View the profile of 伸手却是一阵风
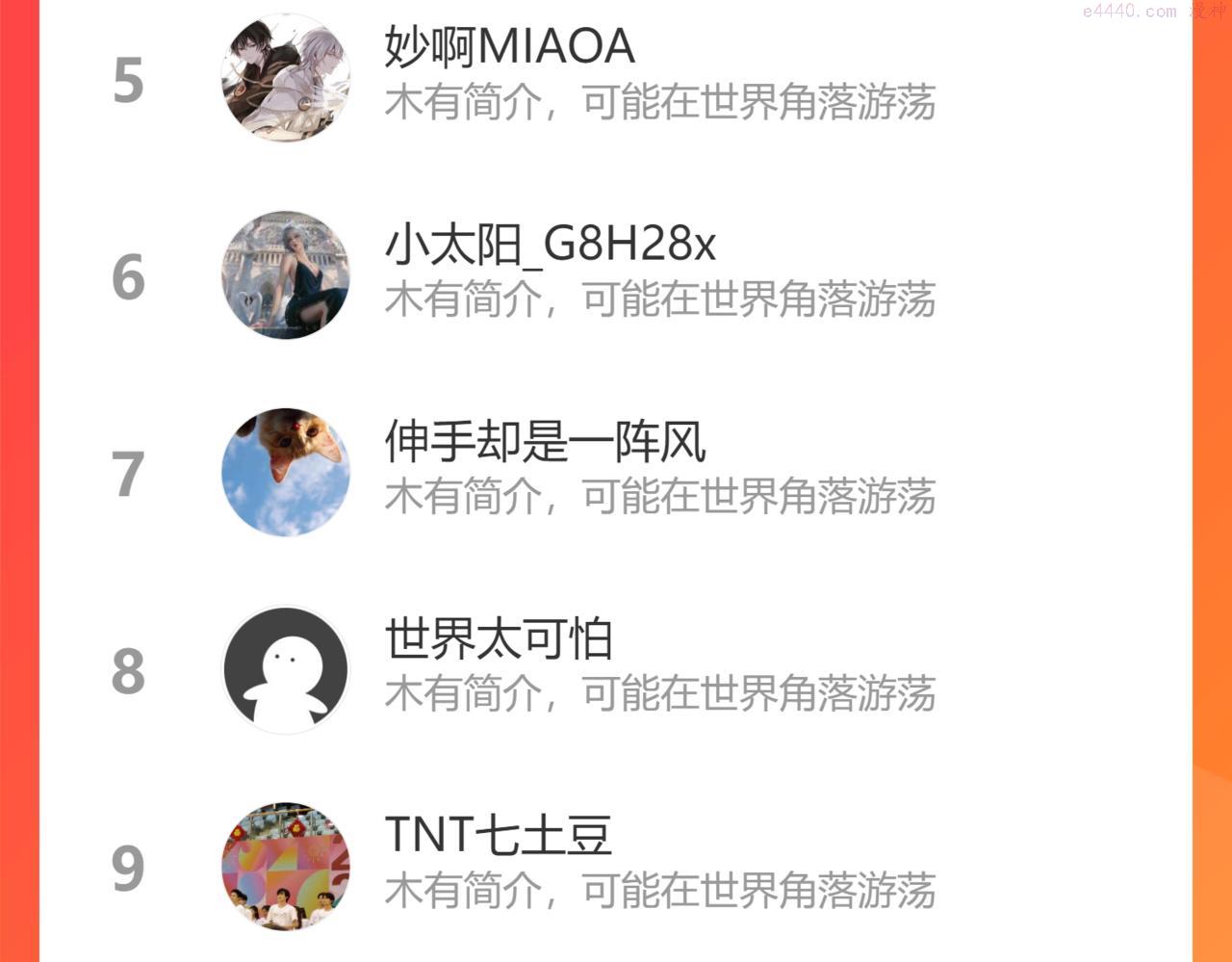Screen dimensions: 1232x962 pos(616,473)
